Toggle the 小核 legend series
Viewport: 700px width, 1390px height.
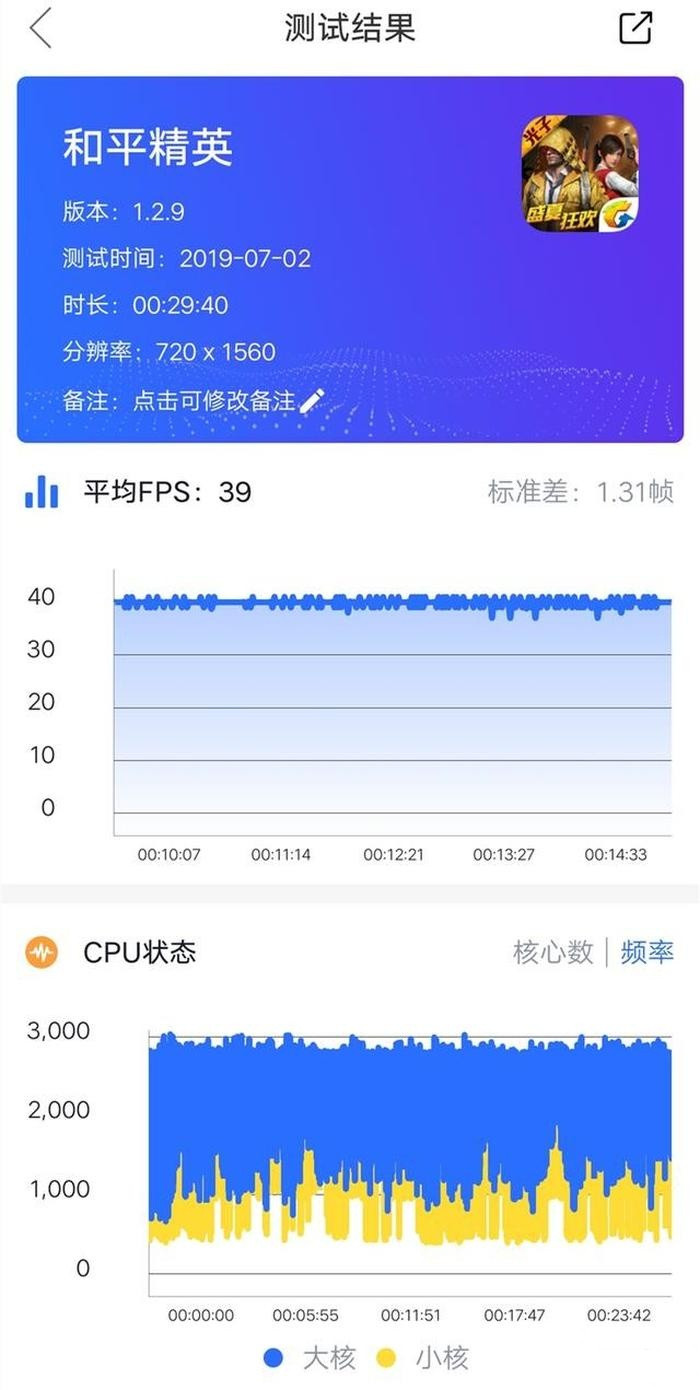click(x=422, y=1358)
